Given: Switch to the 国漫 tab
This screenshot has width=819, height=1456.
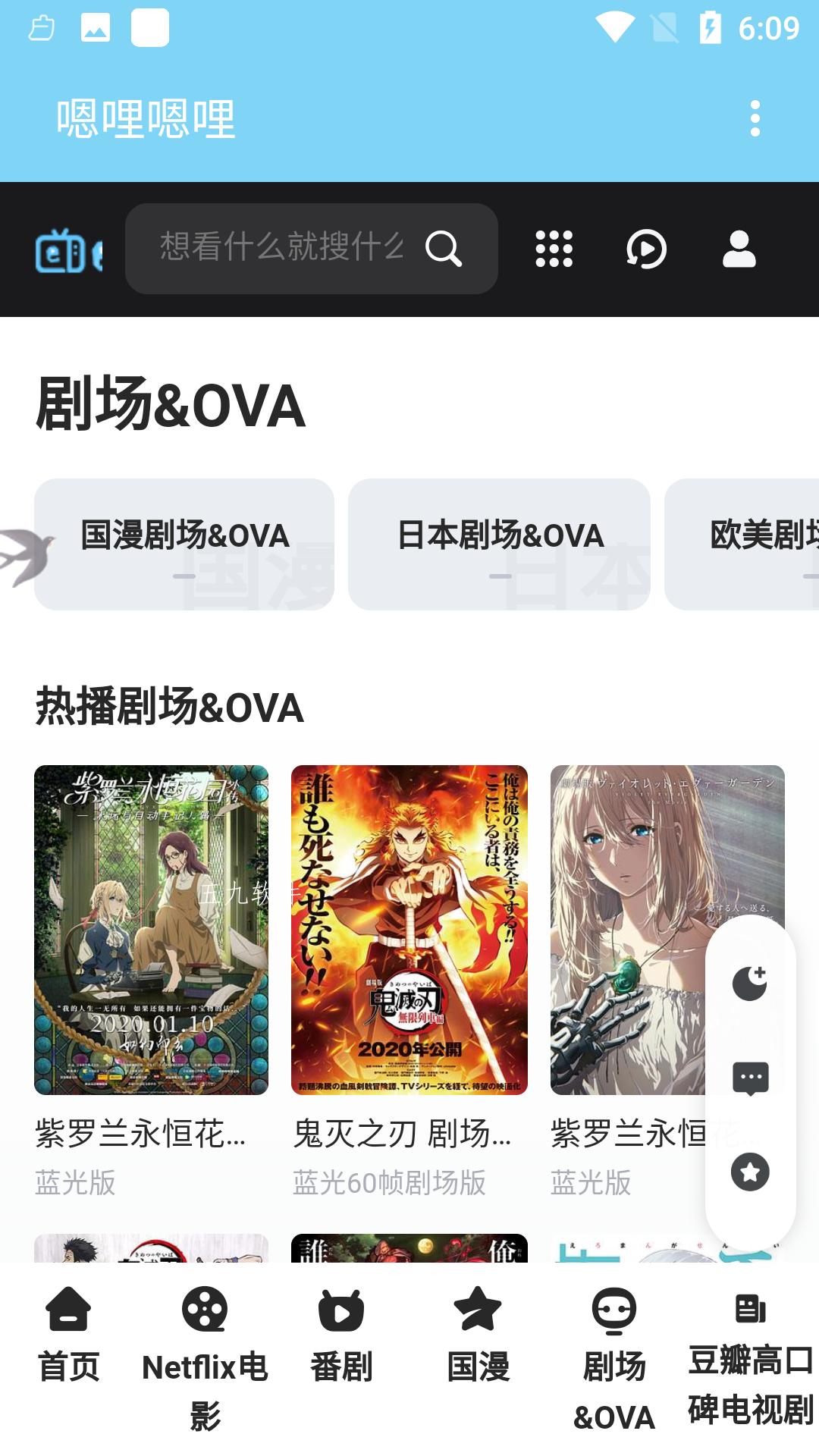Looking at the screenshot, I should tap(478, 1336).
